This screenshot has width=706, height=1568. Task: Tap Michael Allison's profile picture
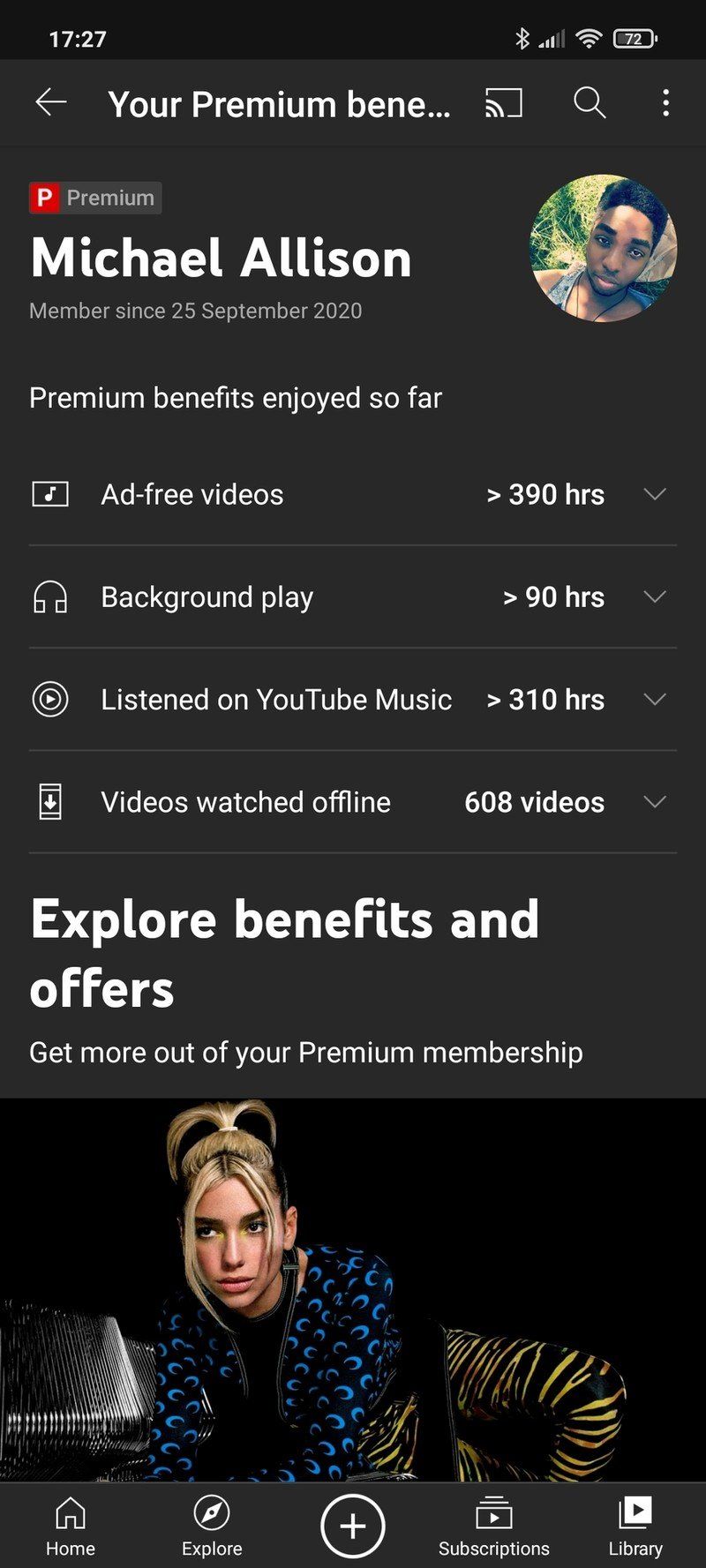tap(604, 248)
